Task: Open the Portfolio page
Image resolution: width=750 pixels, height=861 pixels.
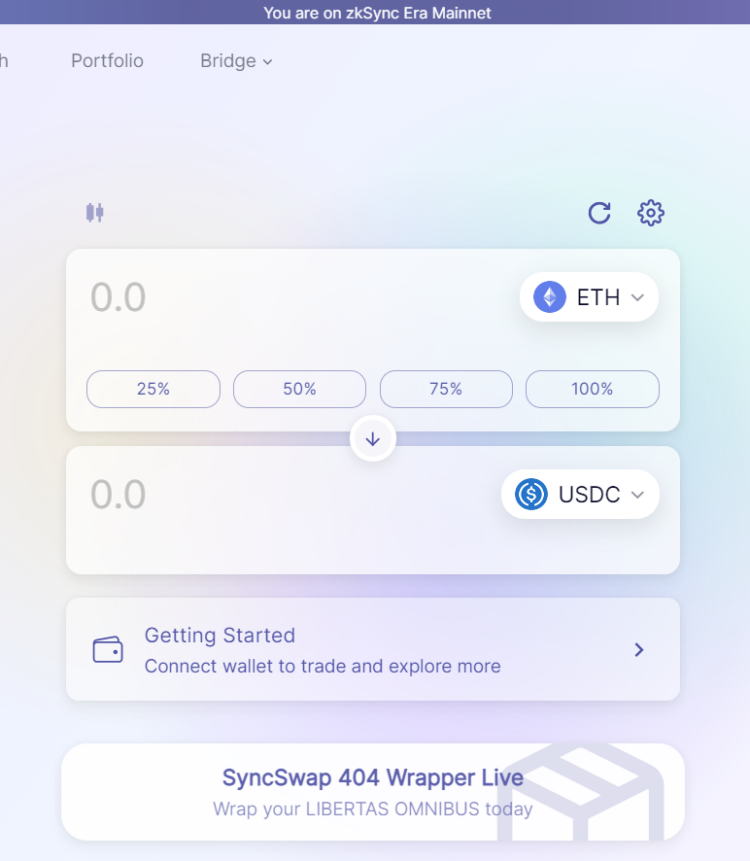Action: pyautogui.click(x=107, y=61)
